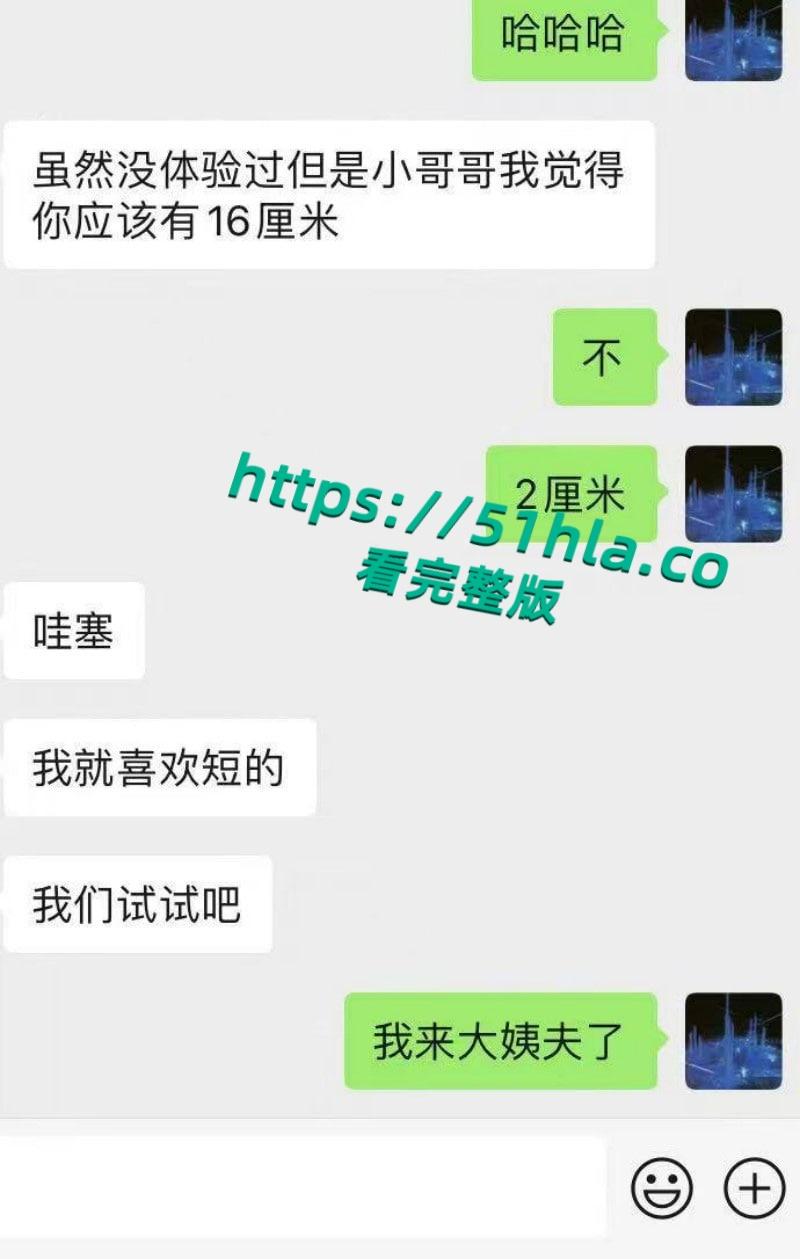800x1259 pixels.
Task: Select the 哈哈哈 message bubble
Action: tap(564, 38)
